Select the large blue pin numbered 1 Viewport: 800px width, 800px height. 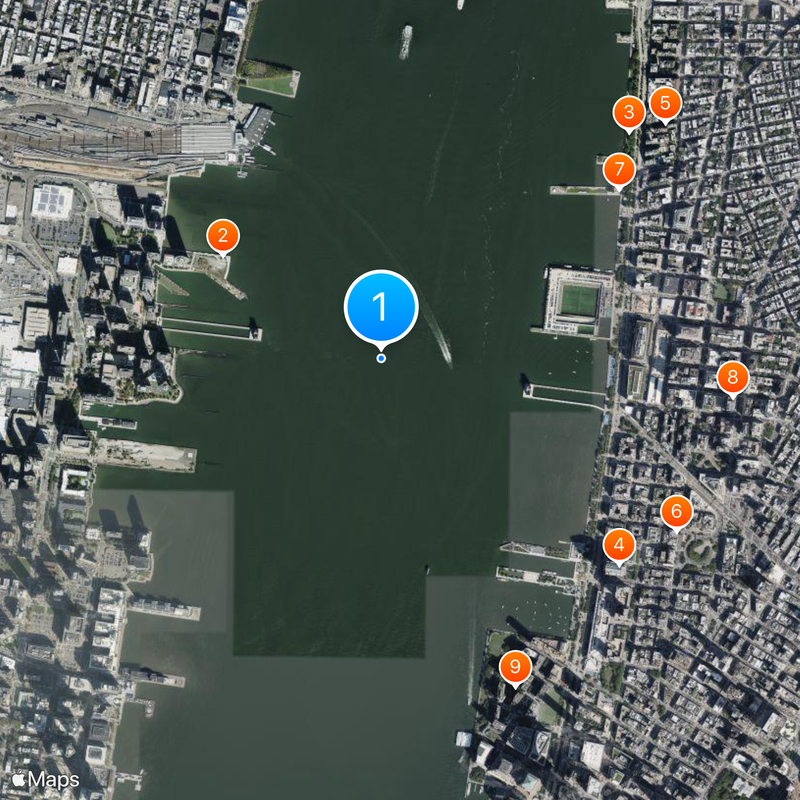pos(381,306)
